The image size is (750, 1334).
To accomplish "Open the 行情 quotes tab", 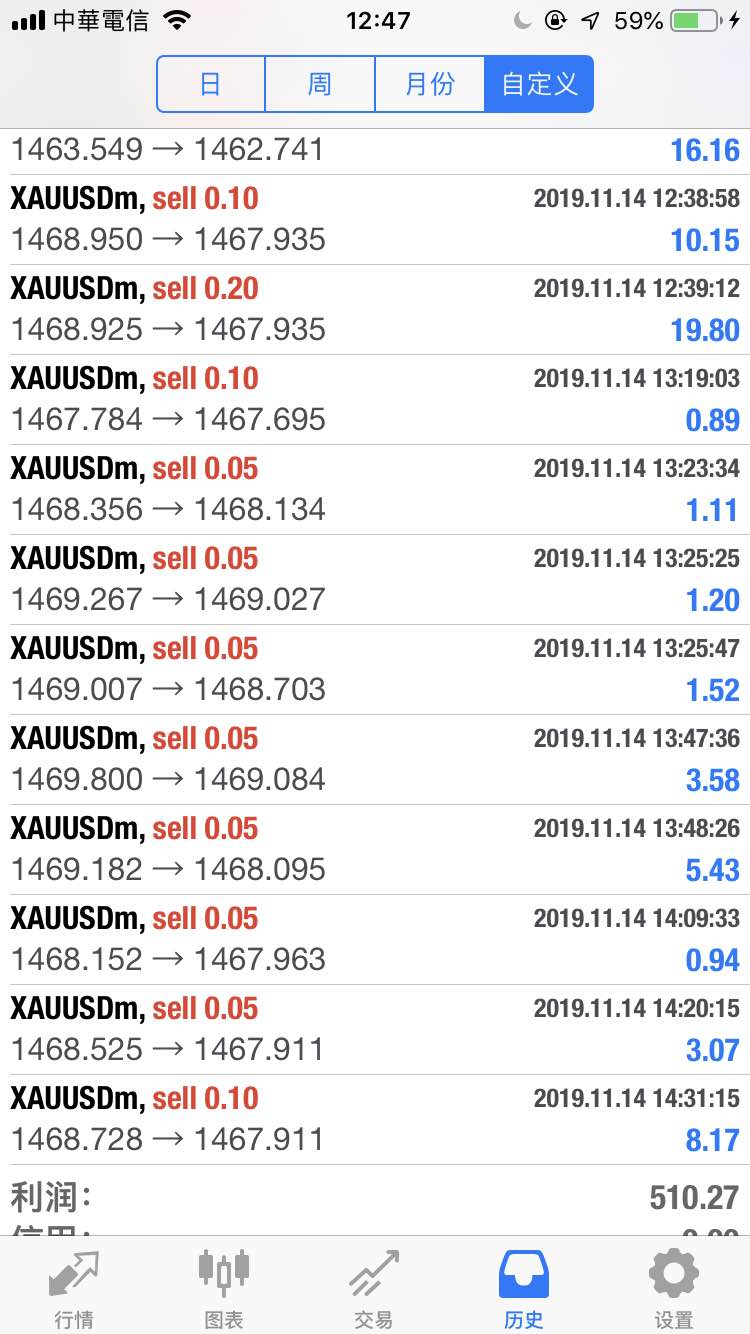I will pyautogui.click(x=75, y=1288).
